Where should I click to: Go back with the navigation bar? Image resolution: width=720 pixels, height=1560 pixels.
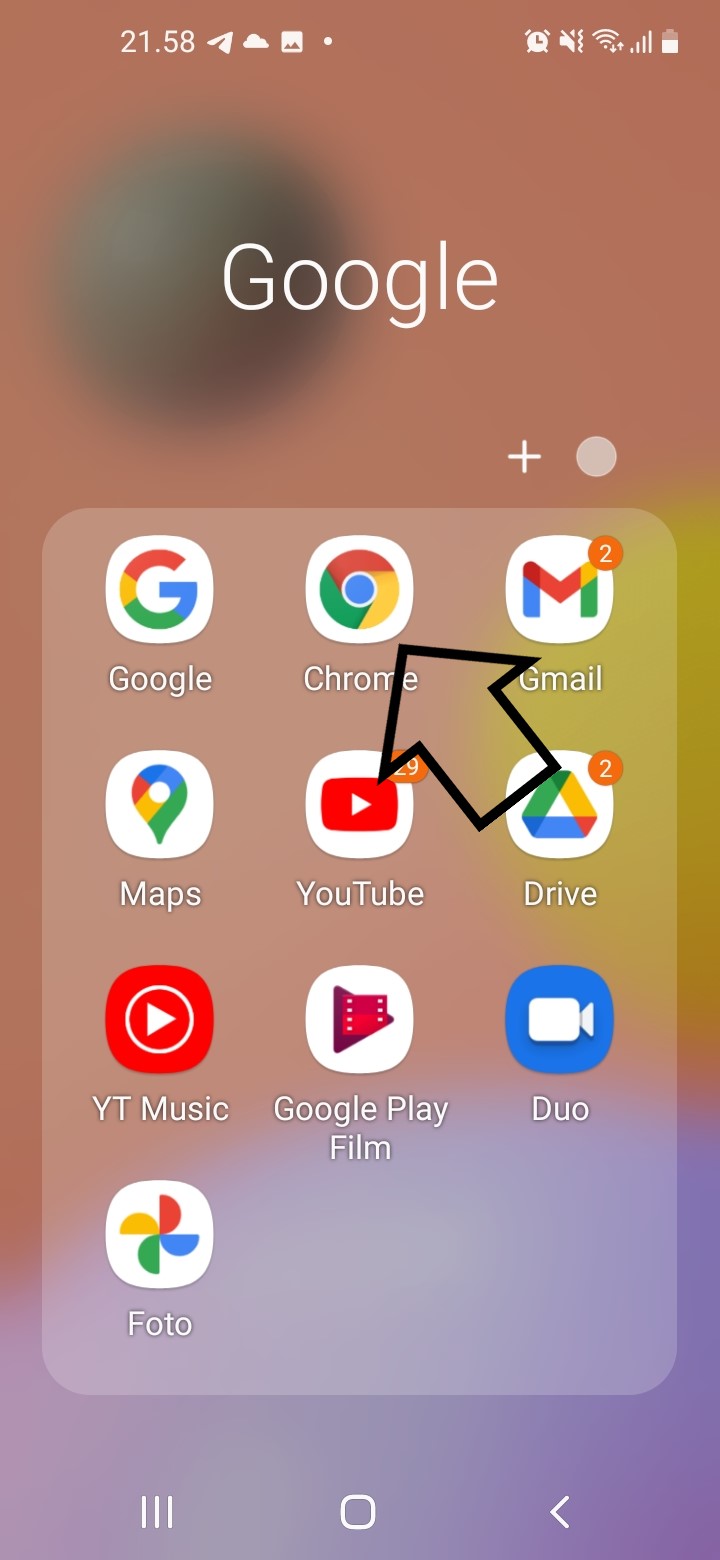pos(560,1512)
